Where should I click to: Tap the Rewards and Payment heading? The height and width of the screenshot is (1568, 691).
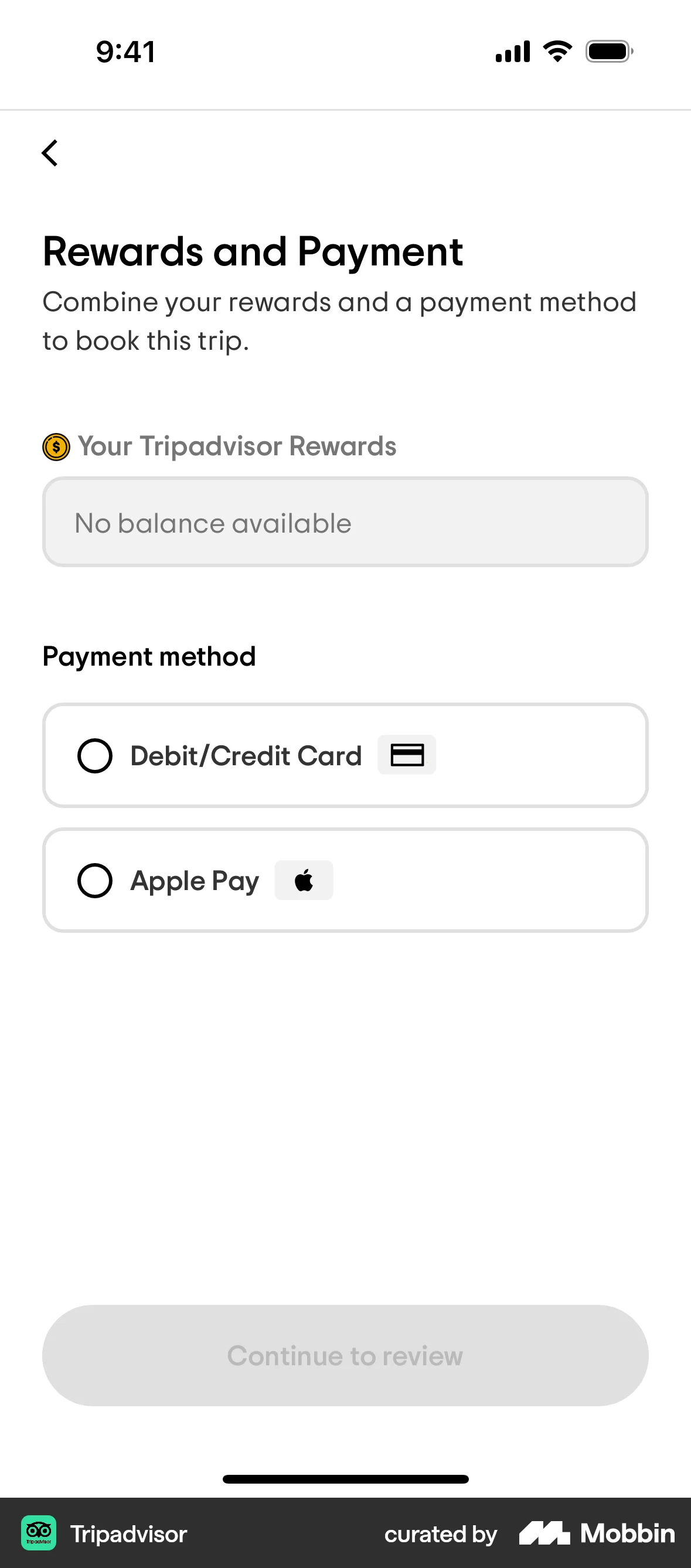[x=253, y=251]
